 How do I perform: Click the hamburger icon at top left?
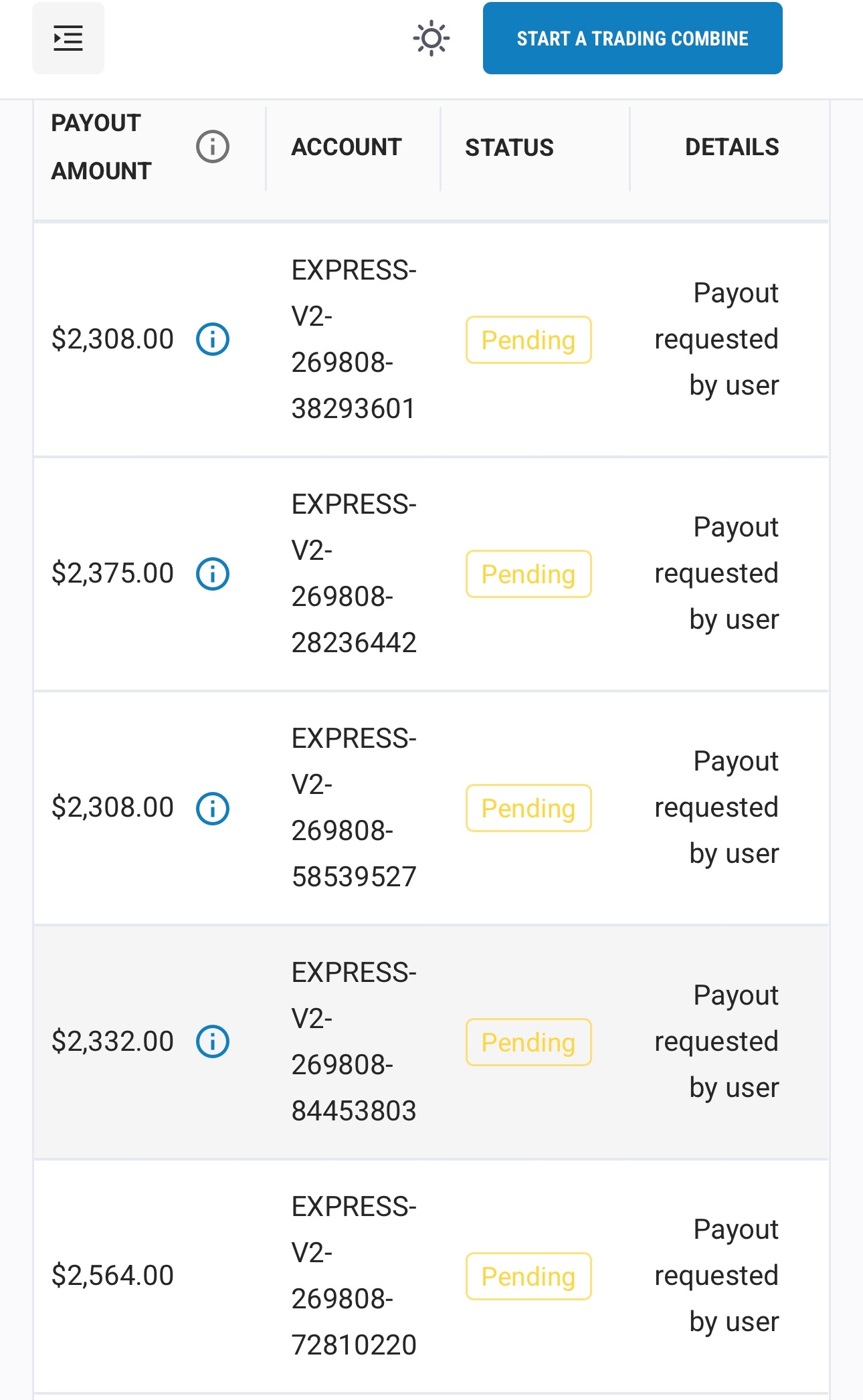pos(68,38)
